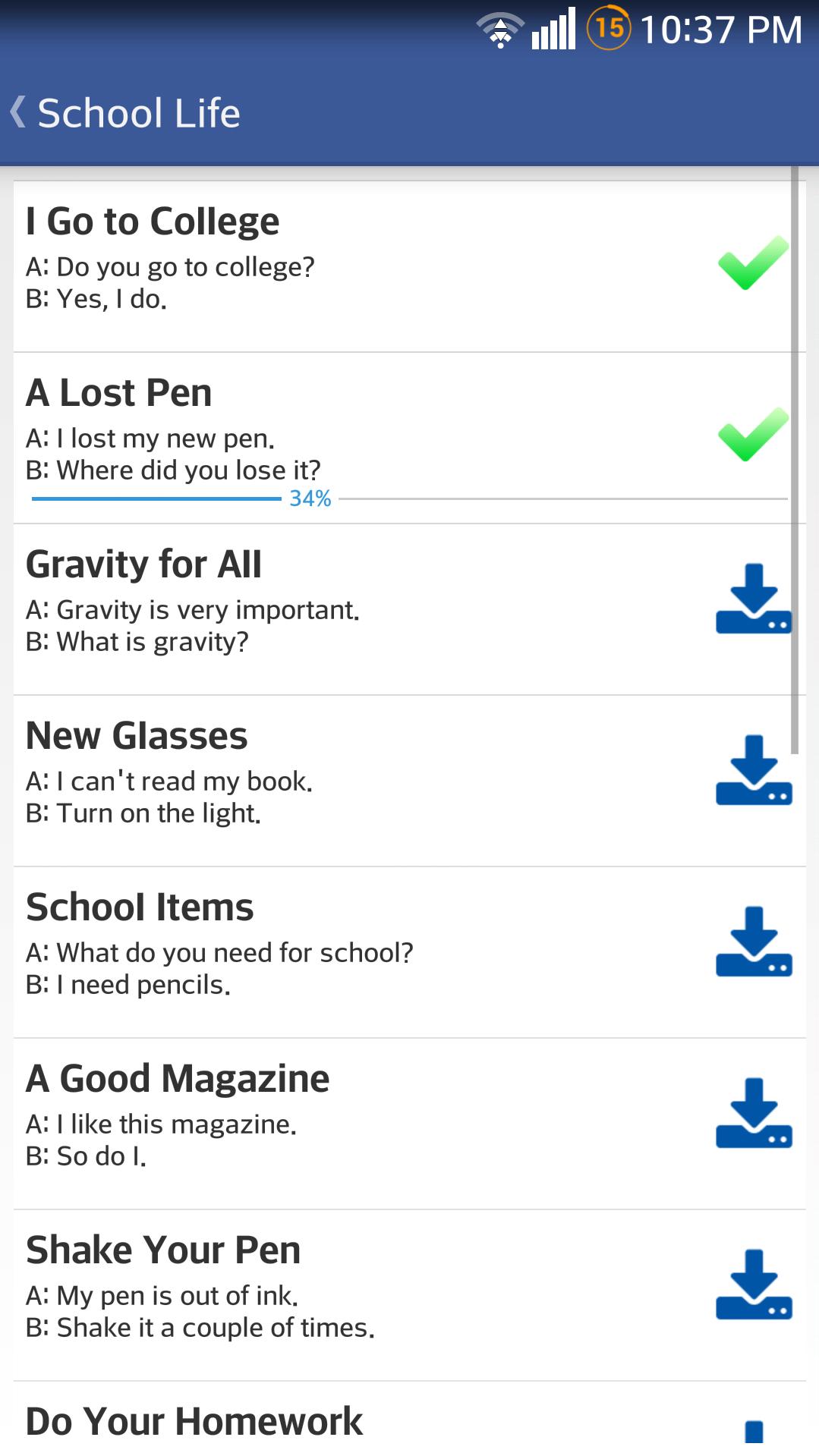Download the Shake Your Pen lesson

753,1285
